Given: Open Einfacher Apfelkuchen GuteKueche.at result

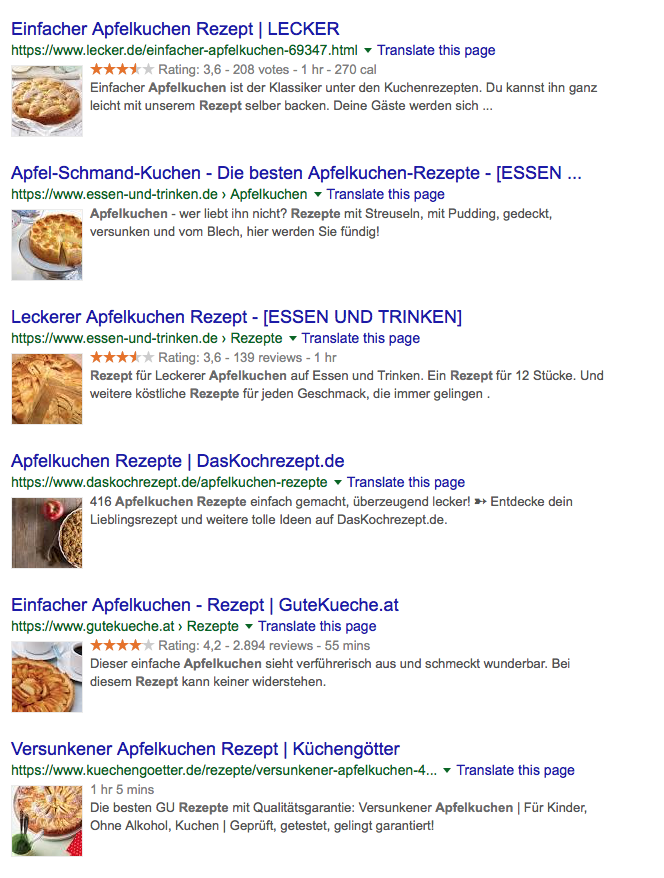Looking at the screenshot, I should point(204,605).
